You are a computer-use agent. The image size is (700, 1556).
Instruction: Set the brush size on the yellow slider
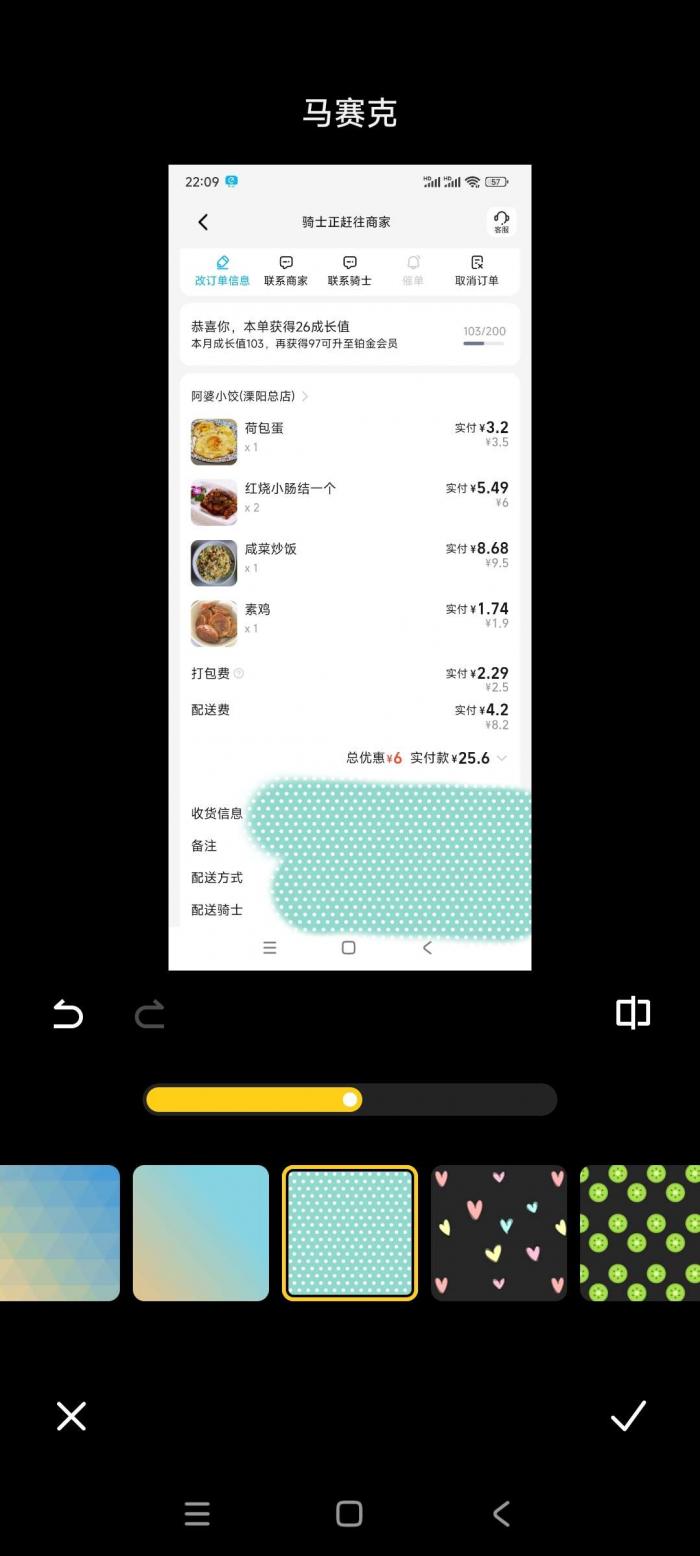pos(350,1100)
